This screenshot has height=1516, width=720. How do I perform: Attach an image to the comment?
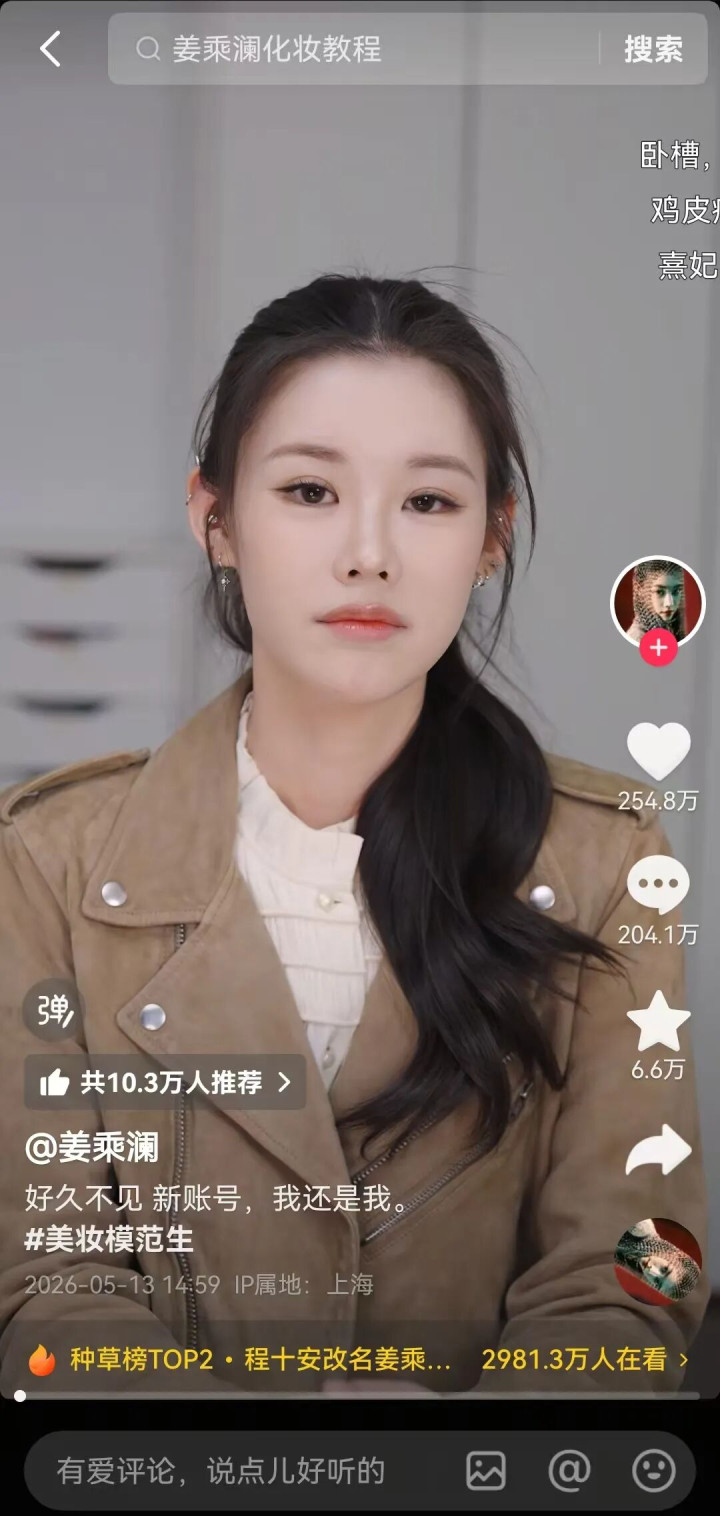(x=486, y=1471)
